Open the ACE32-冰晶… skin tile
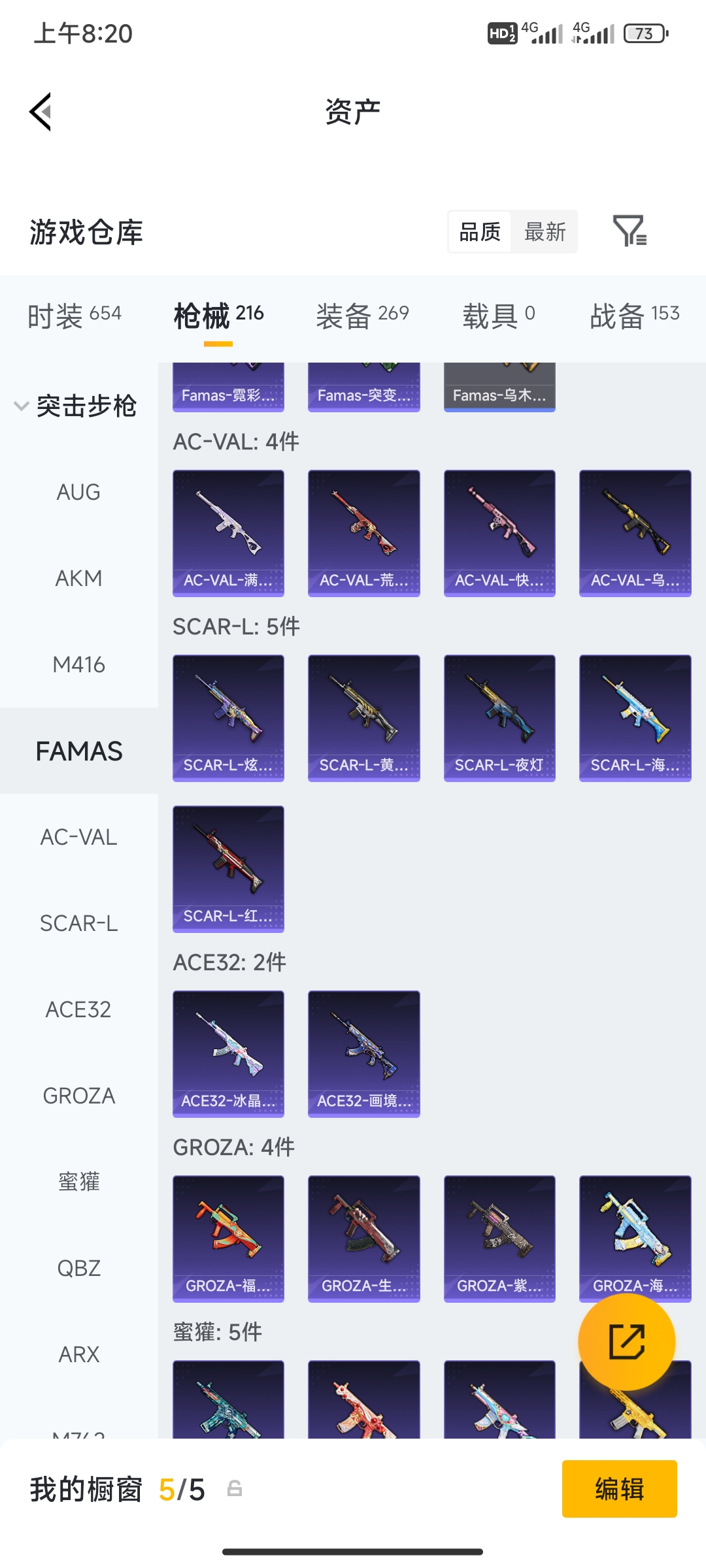The width and height of the screenshot is (706, 1568). [228, 1054]
